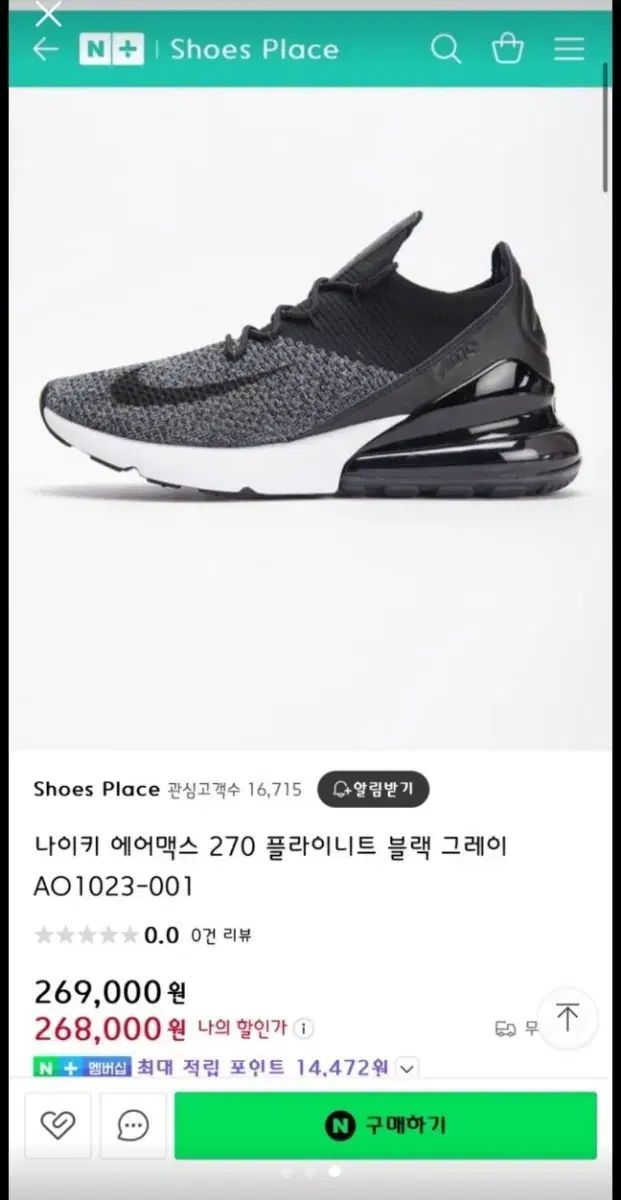Close the screen with the X

click(x=47, y=14)
